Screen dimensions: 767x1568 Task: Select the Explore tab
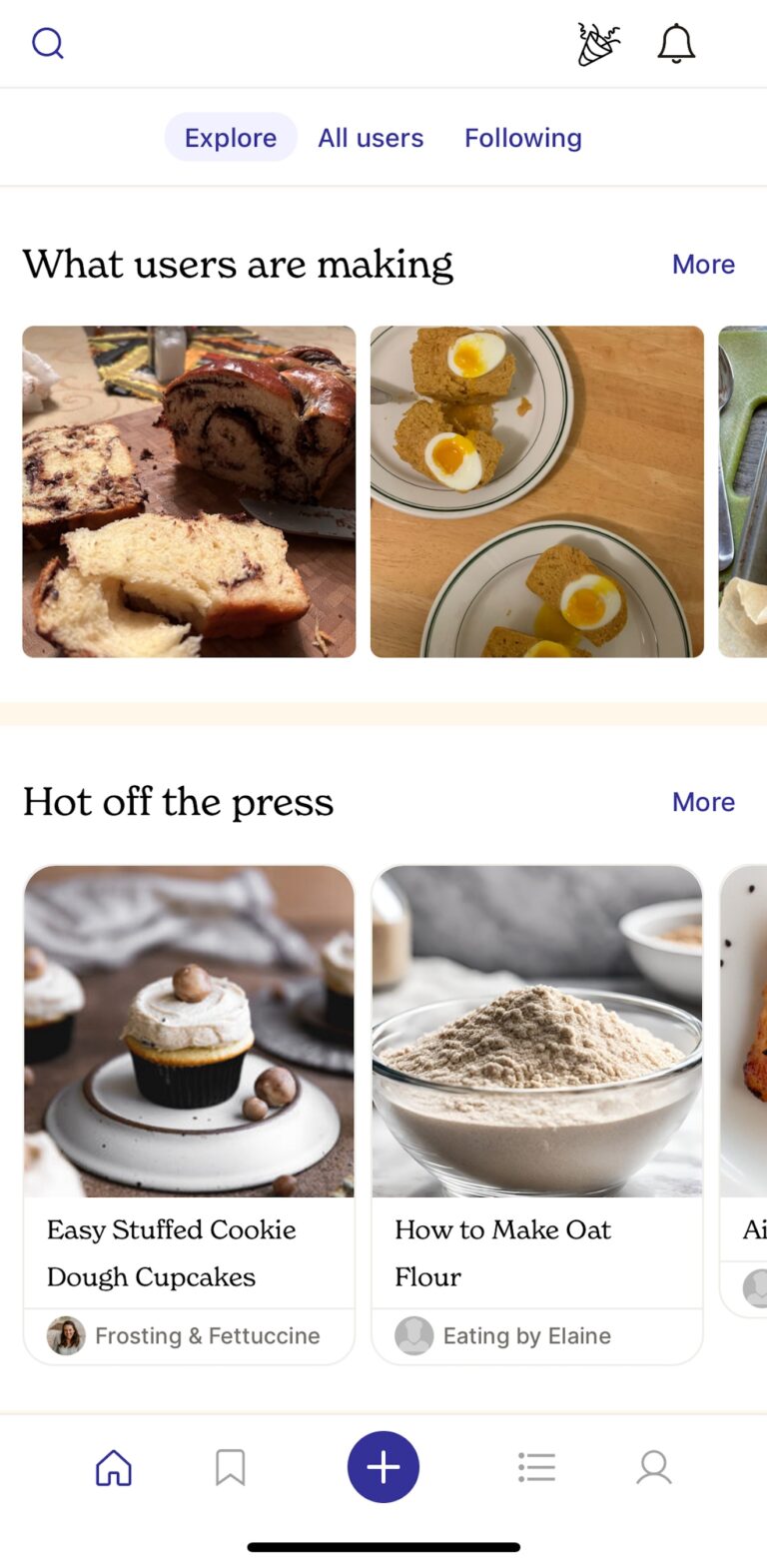coord(231,137)
